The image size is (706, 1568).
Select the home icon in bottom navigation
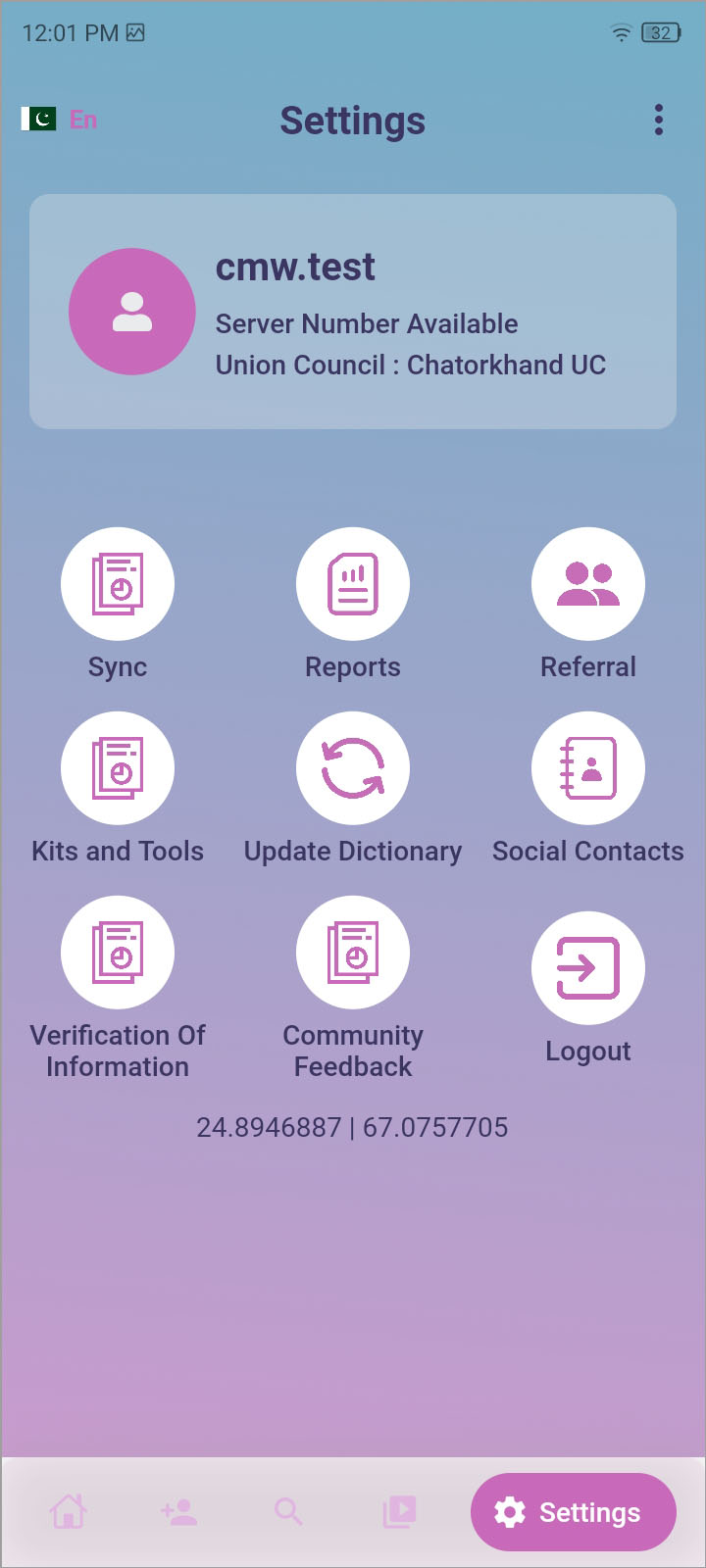68,1511
